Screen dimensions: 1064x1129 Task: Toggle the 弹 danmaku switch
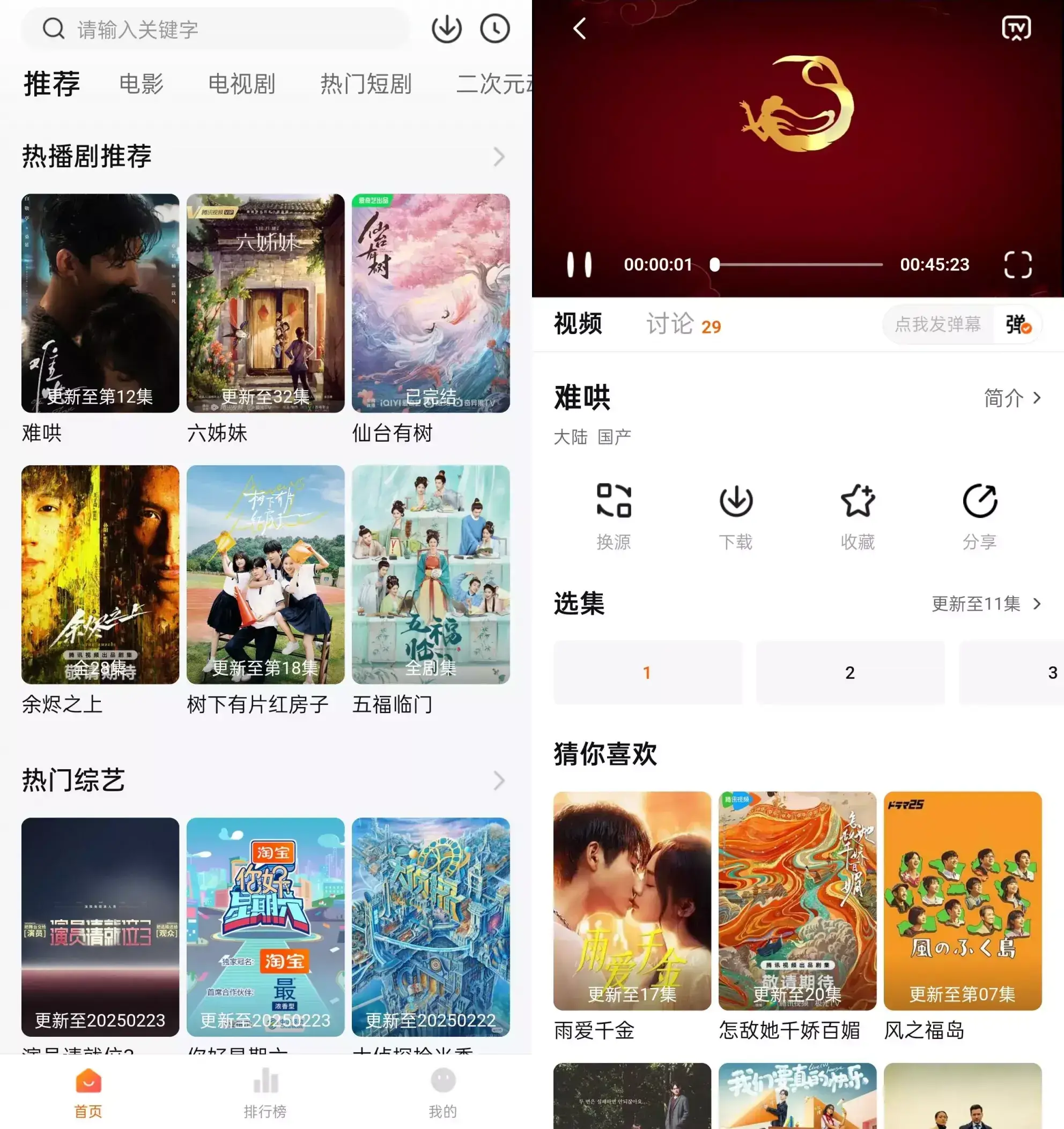[x=1017, y=325]
